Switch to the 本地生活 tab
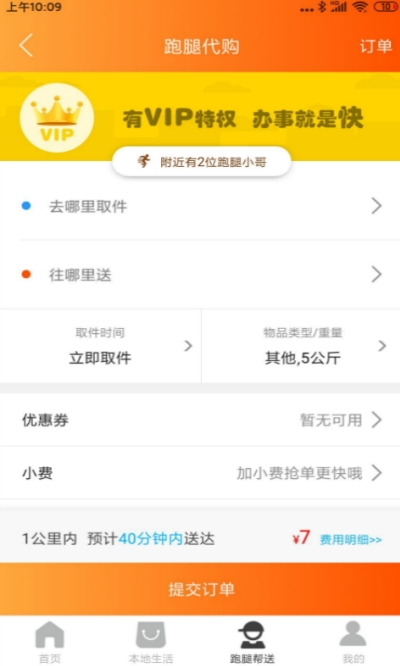The image size is (400, 666). [151, 642]
